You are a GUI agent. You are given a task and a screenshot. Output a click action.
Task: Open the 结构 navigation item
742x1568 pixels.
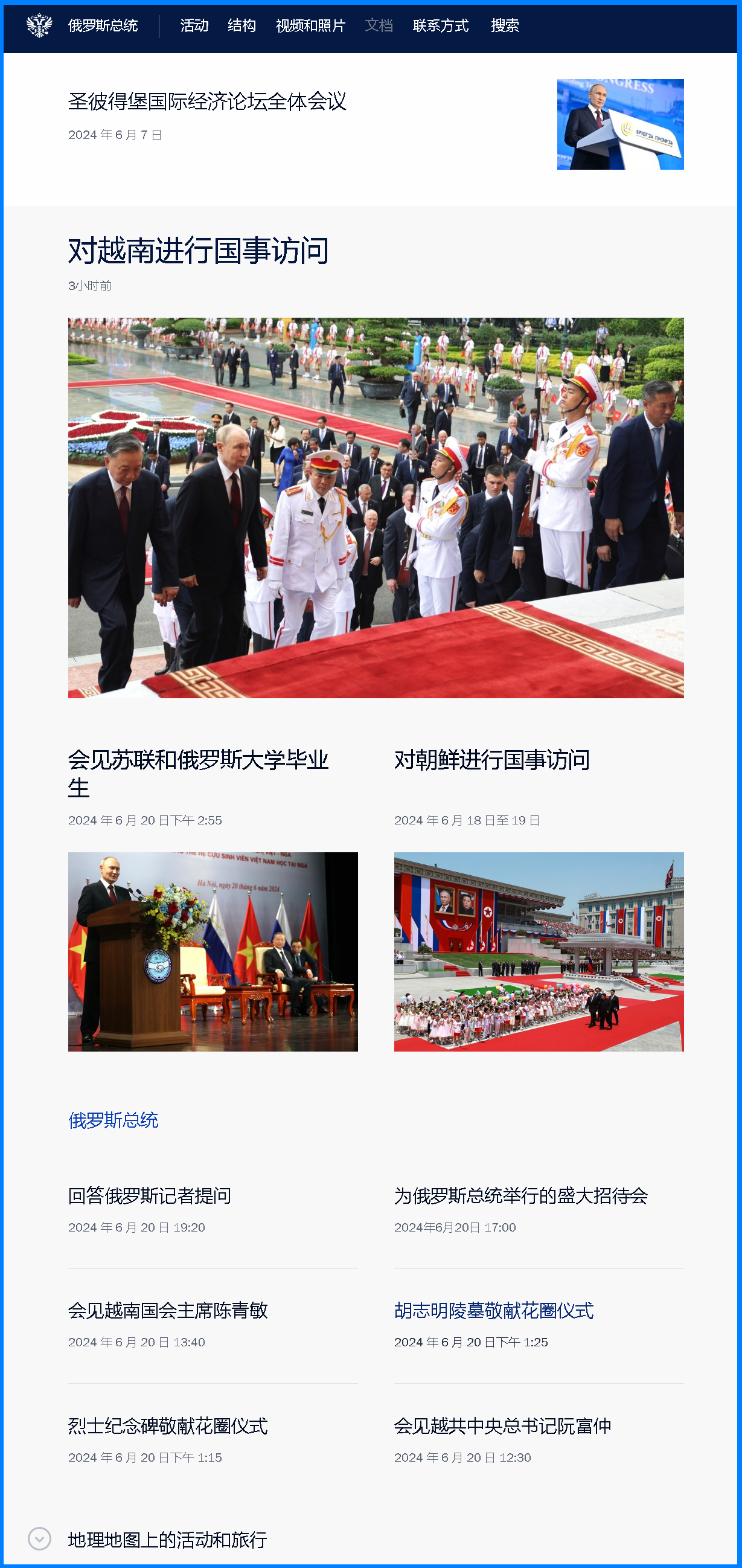coord(241,25)
